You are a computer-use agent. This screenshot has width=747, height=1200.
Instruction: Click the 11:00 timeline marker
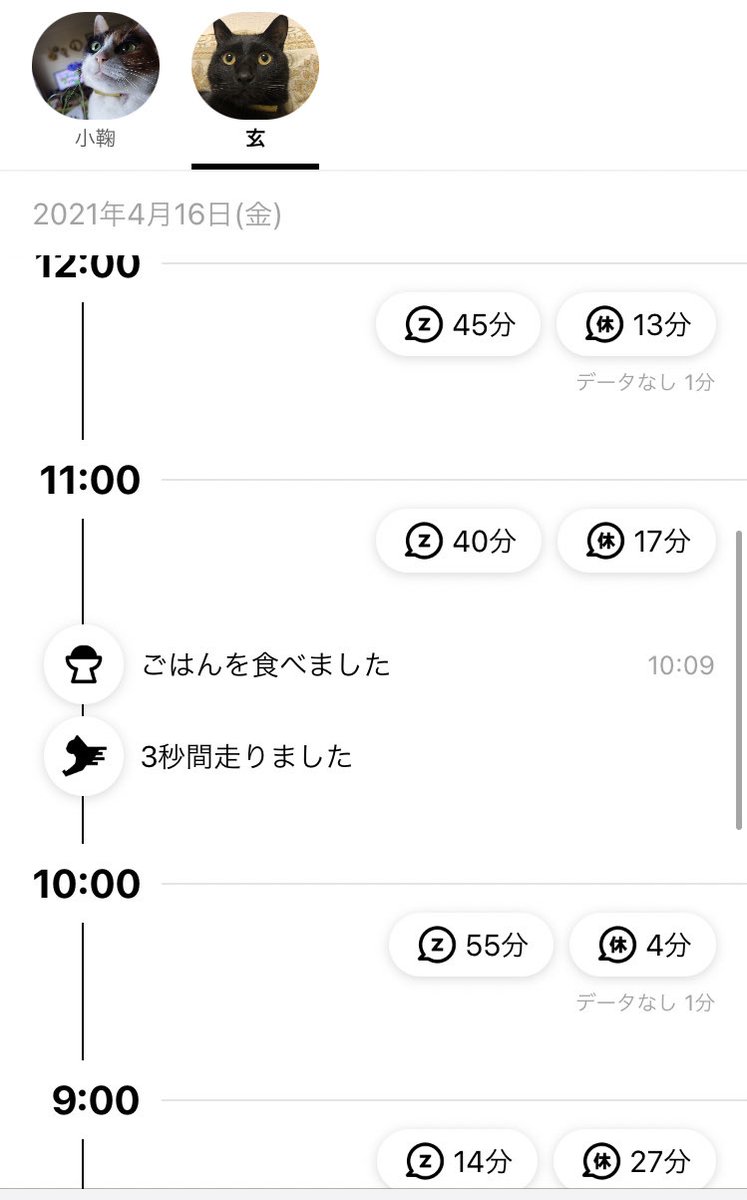88,480
